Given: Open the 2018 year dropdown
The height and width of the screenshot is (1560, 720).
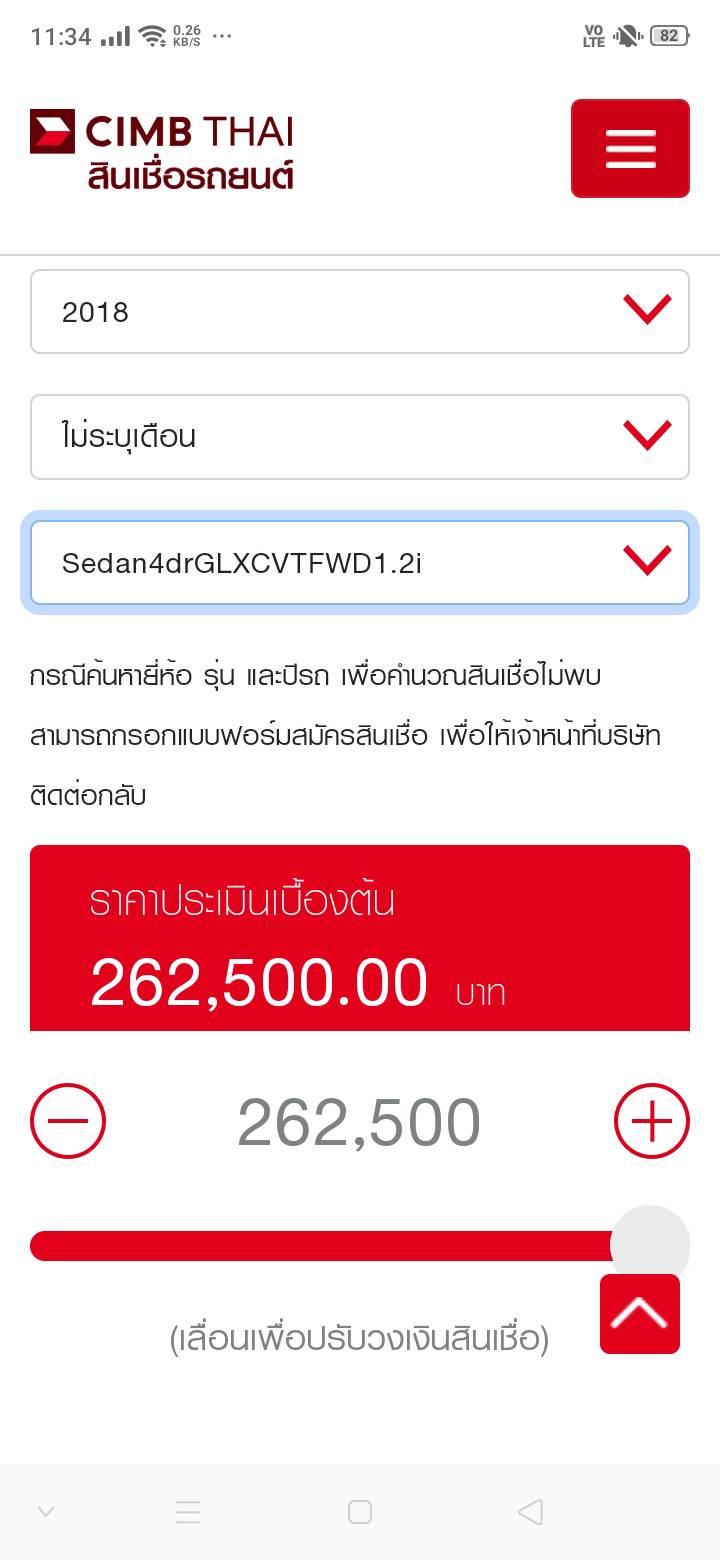Looking at the screenshot, I should 360,312.
